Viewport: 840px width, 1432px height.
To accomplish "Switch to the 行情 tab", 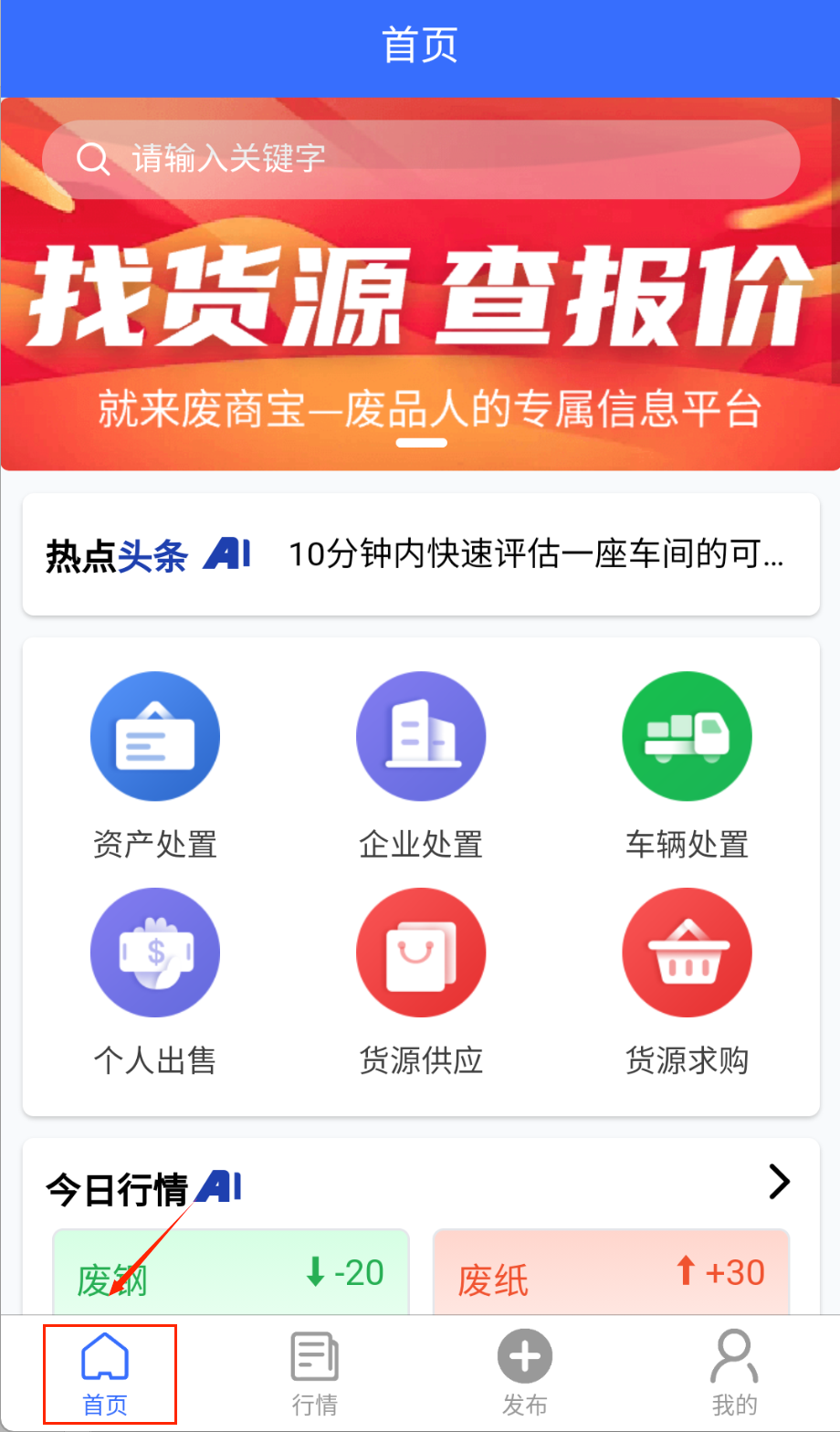I will [315, 1373].
